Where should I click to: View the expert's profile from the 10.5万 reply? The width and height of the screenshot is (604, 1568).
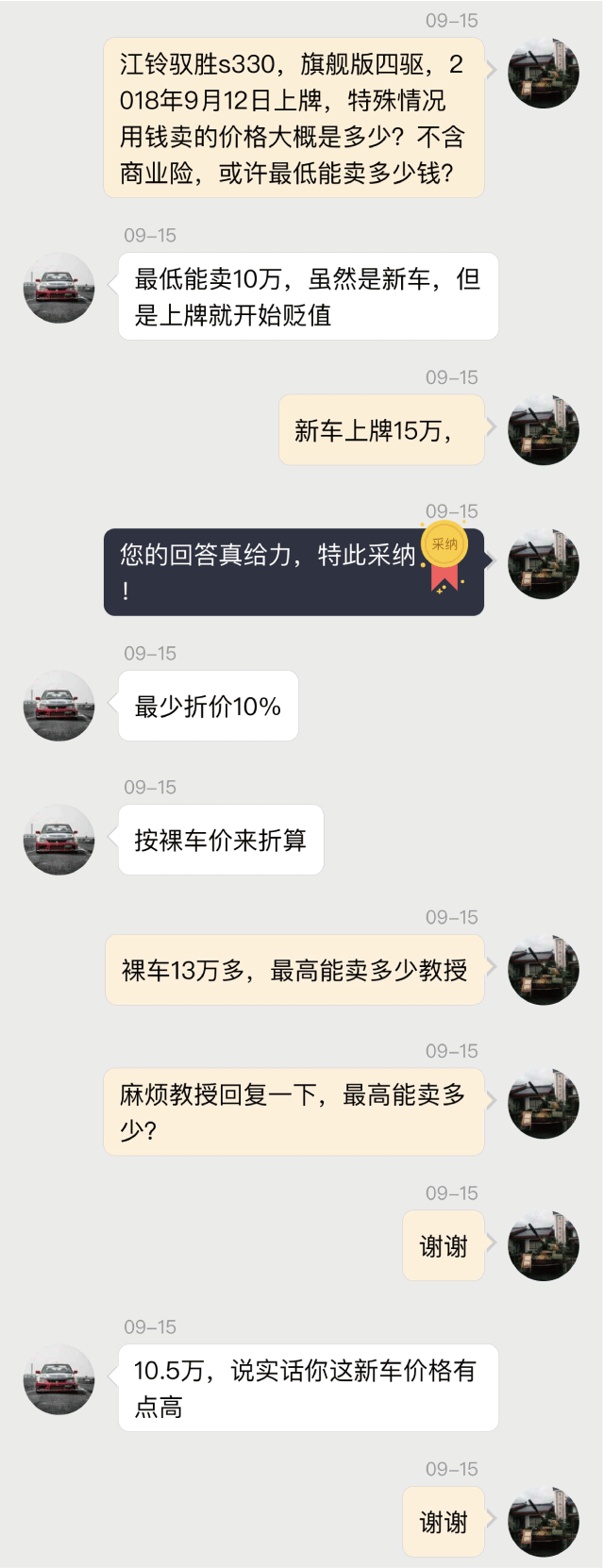click(x=59, y=1379)
